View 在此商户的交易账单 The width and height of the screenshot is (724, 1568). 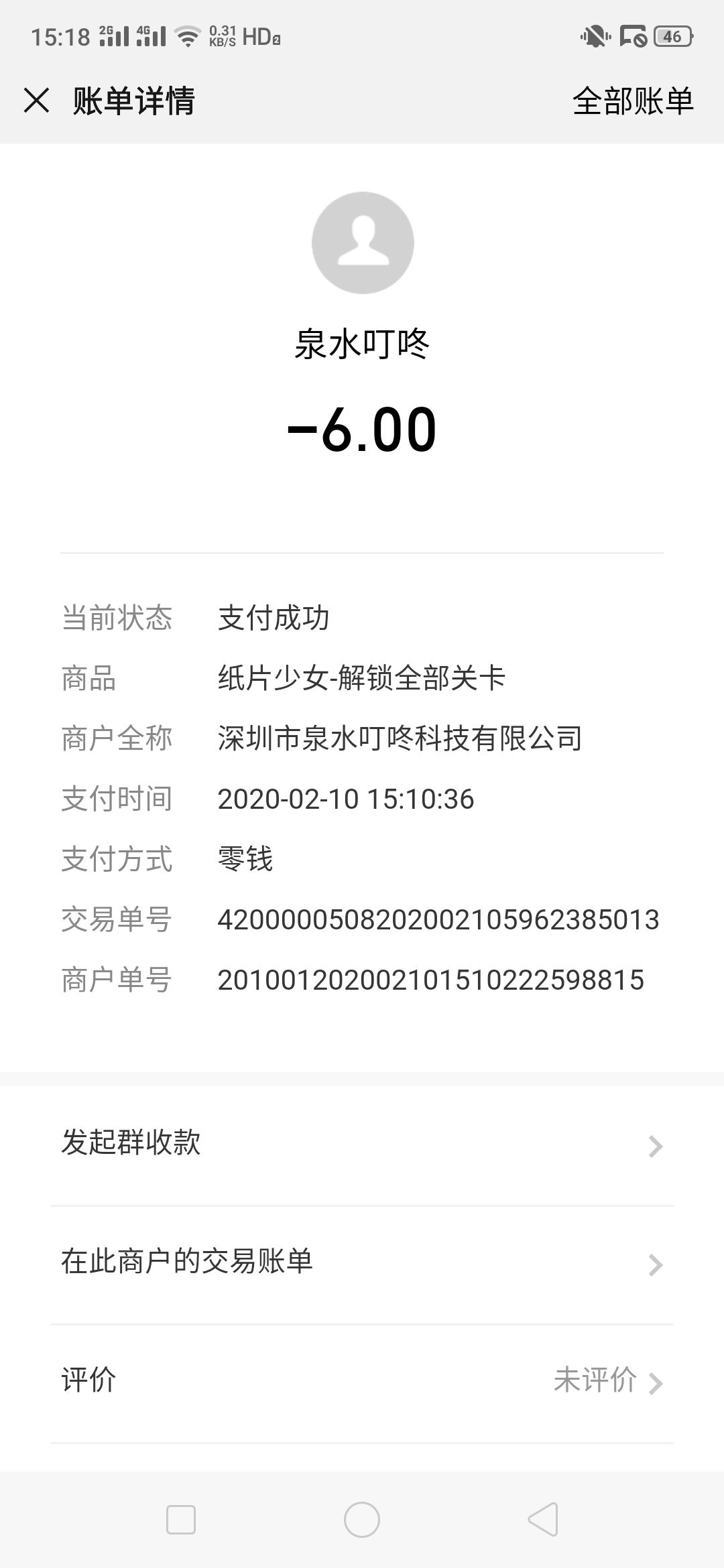coord(362,1262)
